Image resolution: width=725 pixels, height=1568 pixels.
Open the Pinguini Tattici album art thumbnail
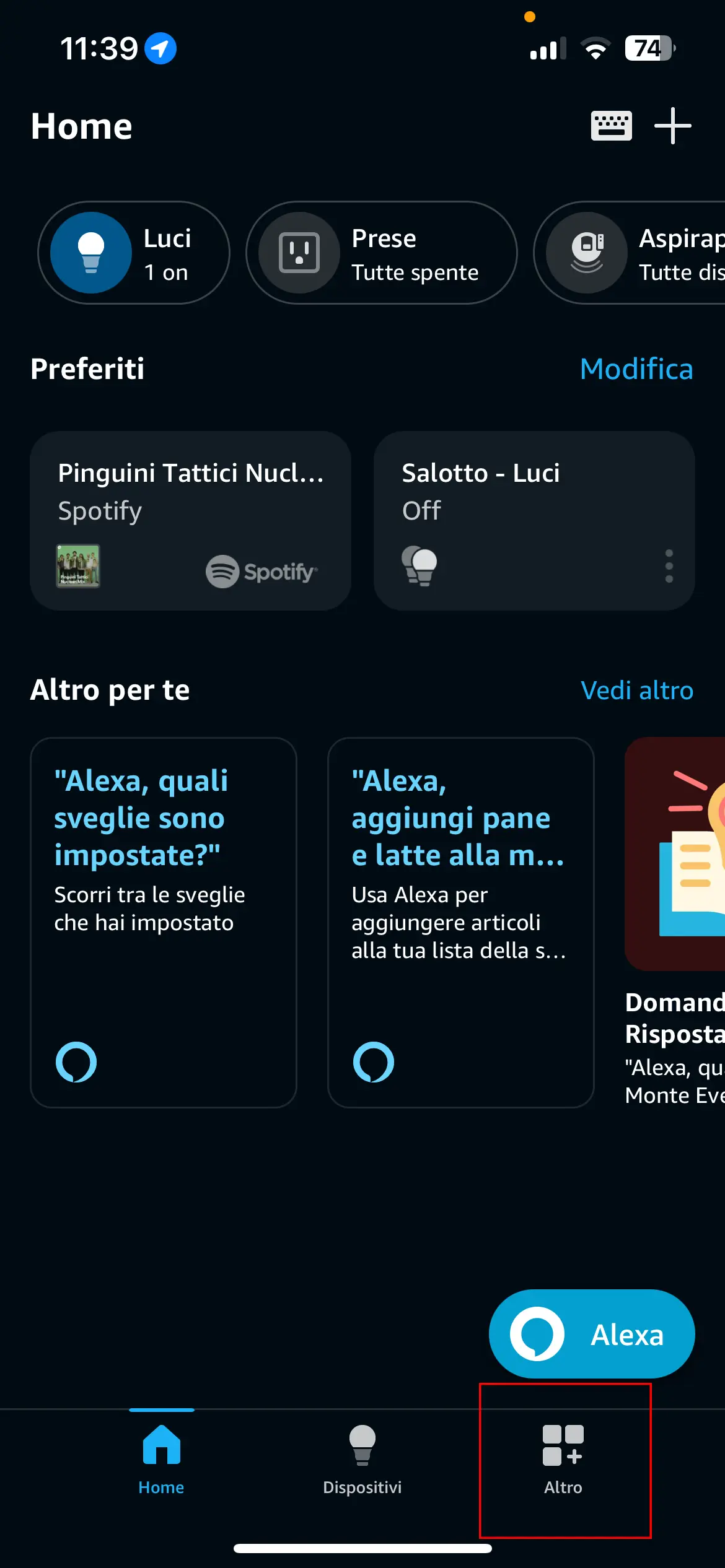[x=77, y=565]
